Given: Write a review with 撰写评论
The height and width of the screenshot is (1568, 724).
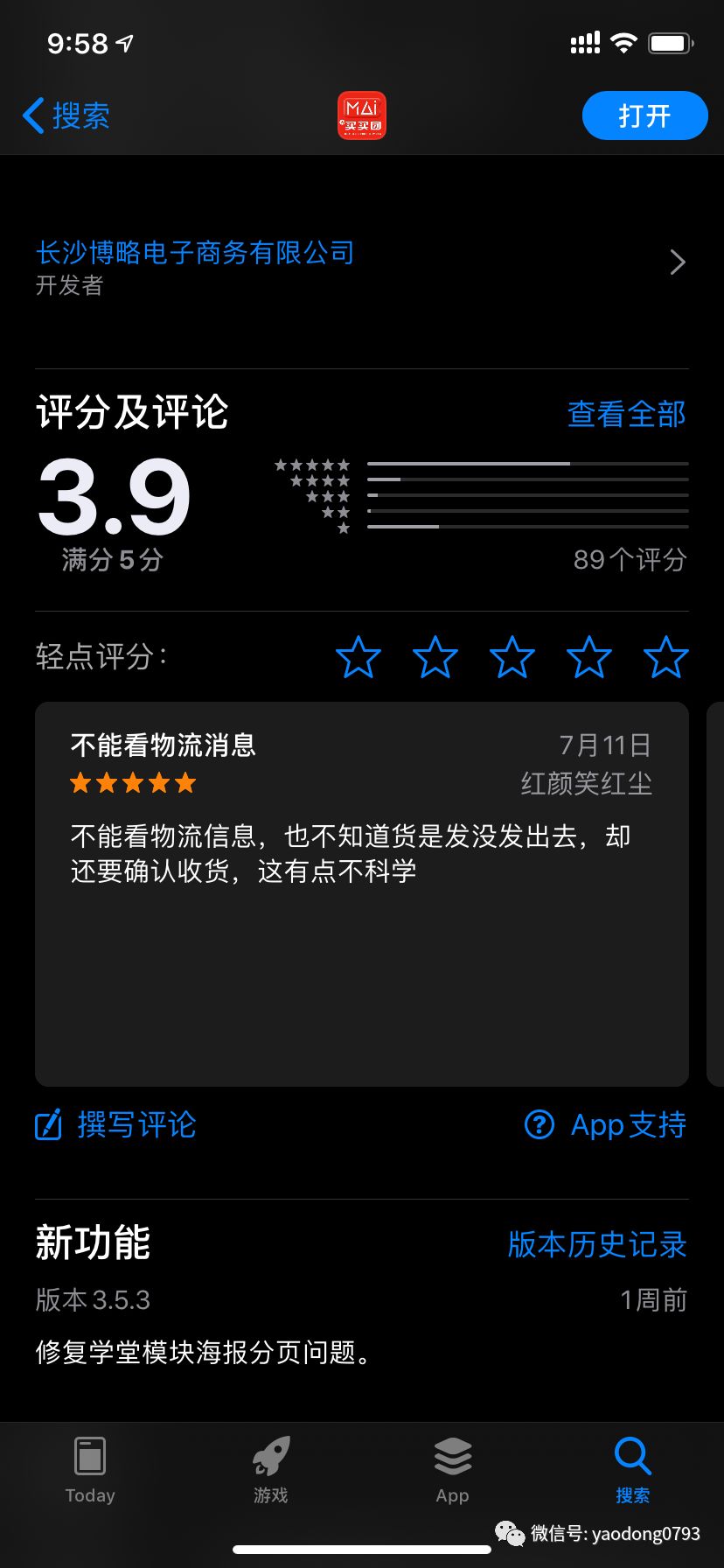Looking at the screenshot, I should (115, 1125).
